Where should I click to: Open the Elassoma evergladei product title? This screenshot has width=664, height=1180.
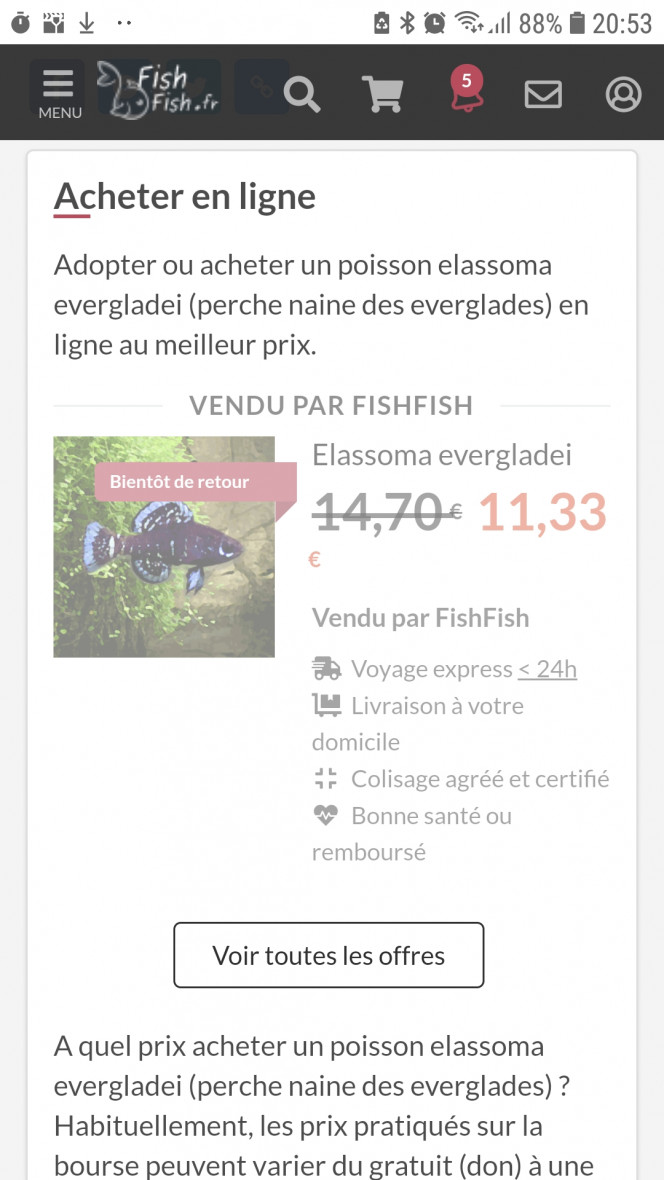[x=442, y=455]
